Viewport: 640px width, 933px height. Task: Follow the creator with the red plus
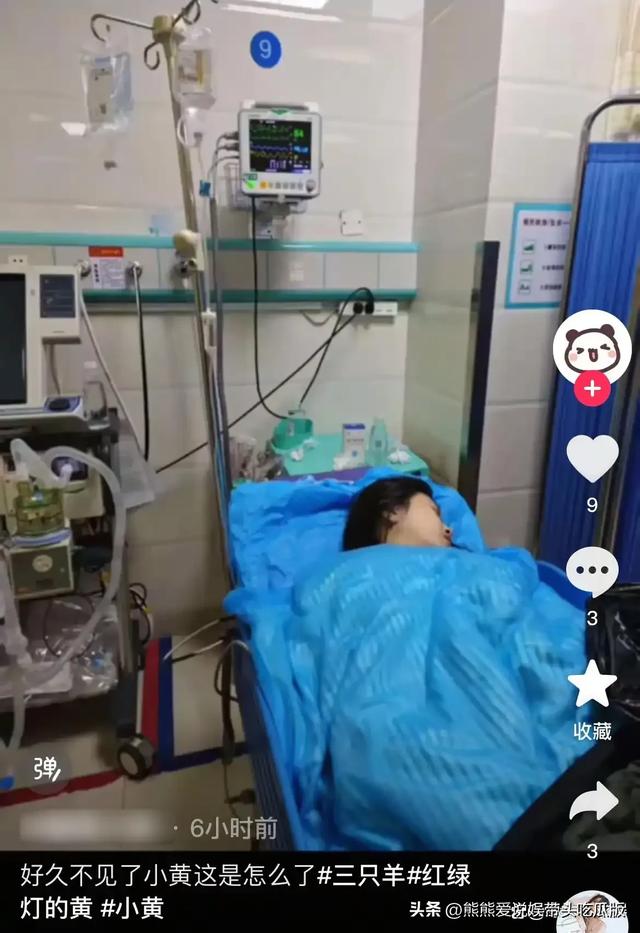point(592,388)
